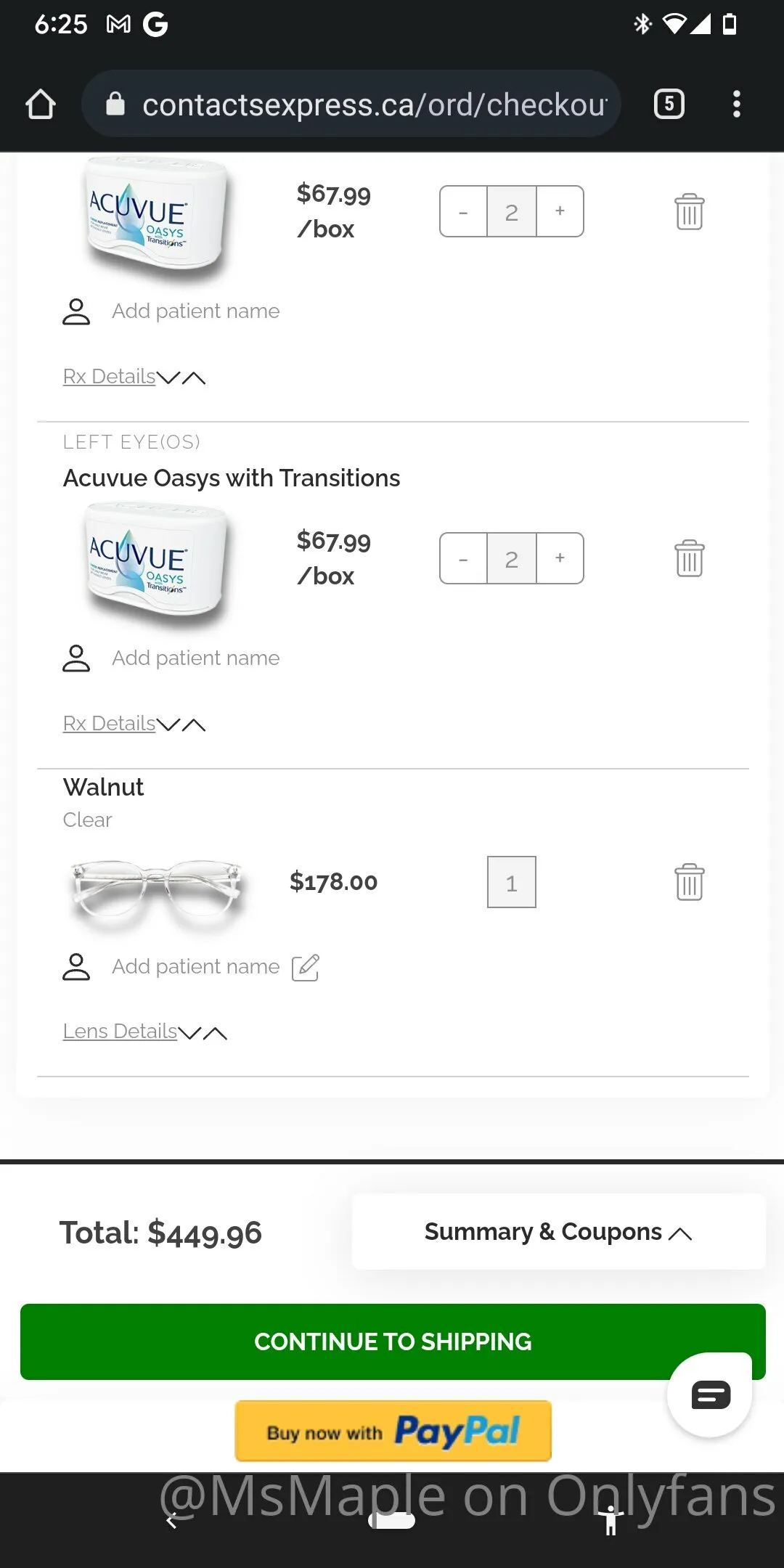Open the live chat bubble
784x1568 pixels.
[x=710, y=1395]
